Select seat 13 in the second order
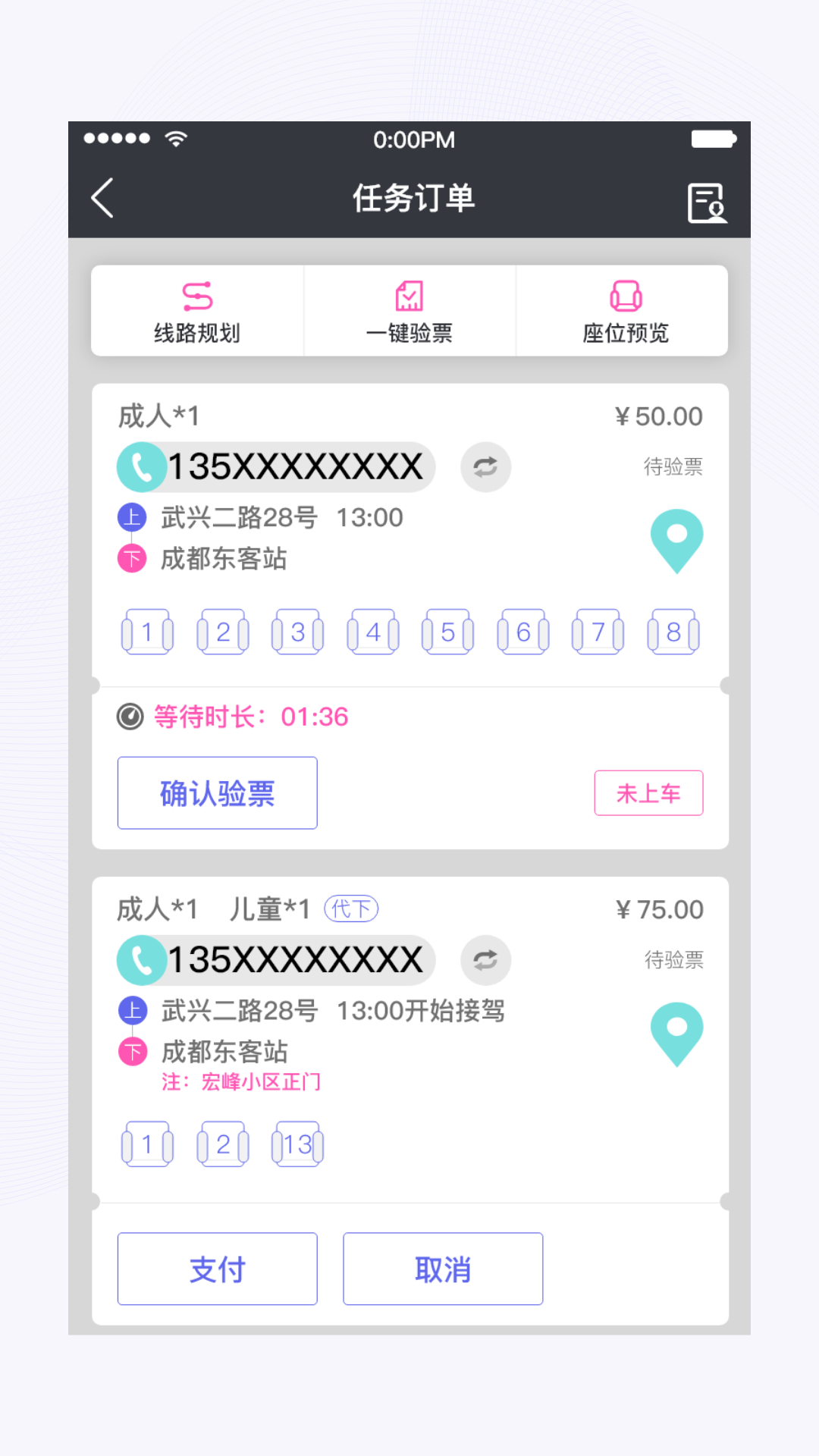Screen dimensions: 819x1456 tap(298, 1144)
